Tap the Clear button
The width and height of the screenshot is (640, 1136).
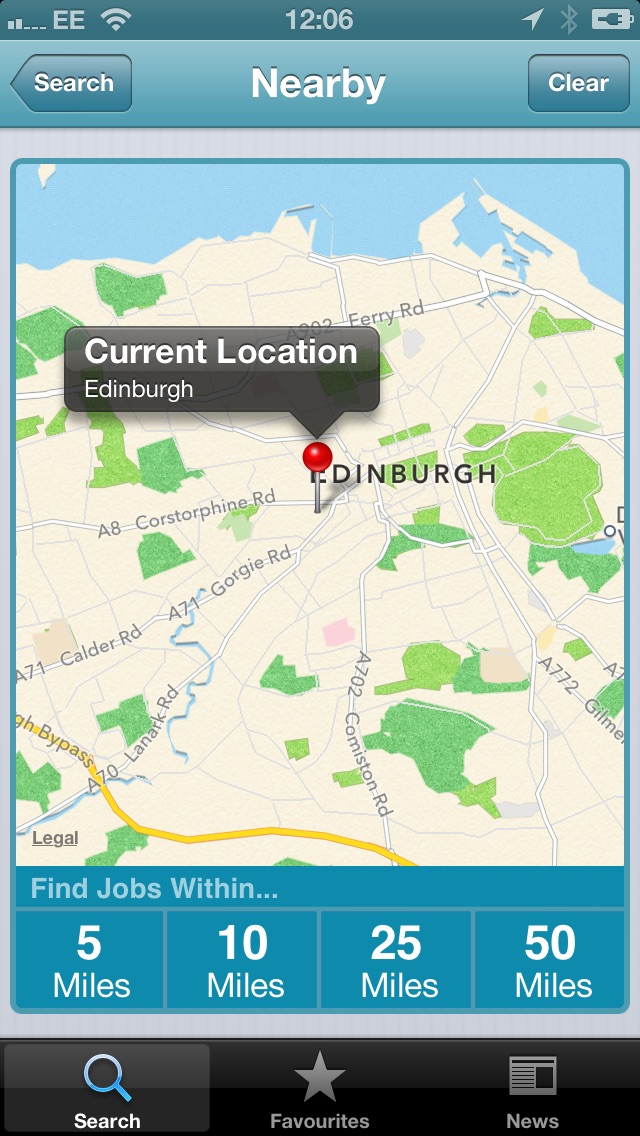coord(577,83)
